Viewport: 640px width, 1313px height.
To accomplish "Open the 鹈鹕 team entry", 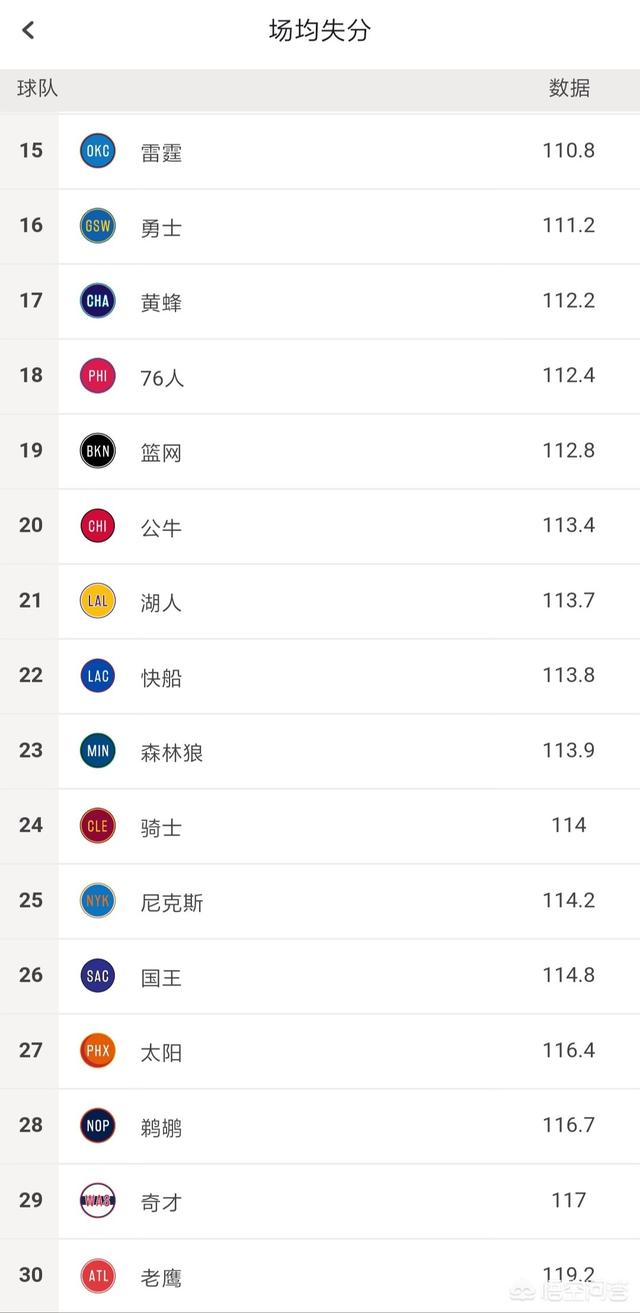I will point(320,1126).
